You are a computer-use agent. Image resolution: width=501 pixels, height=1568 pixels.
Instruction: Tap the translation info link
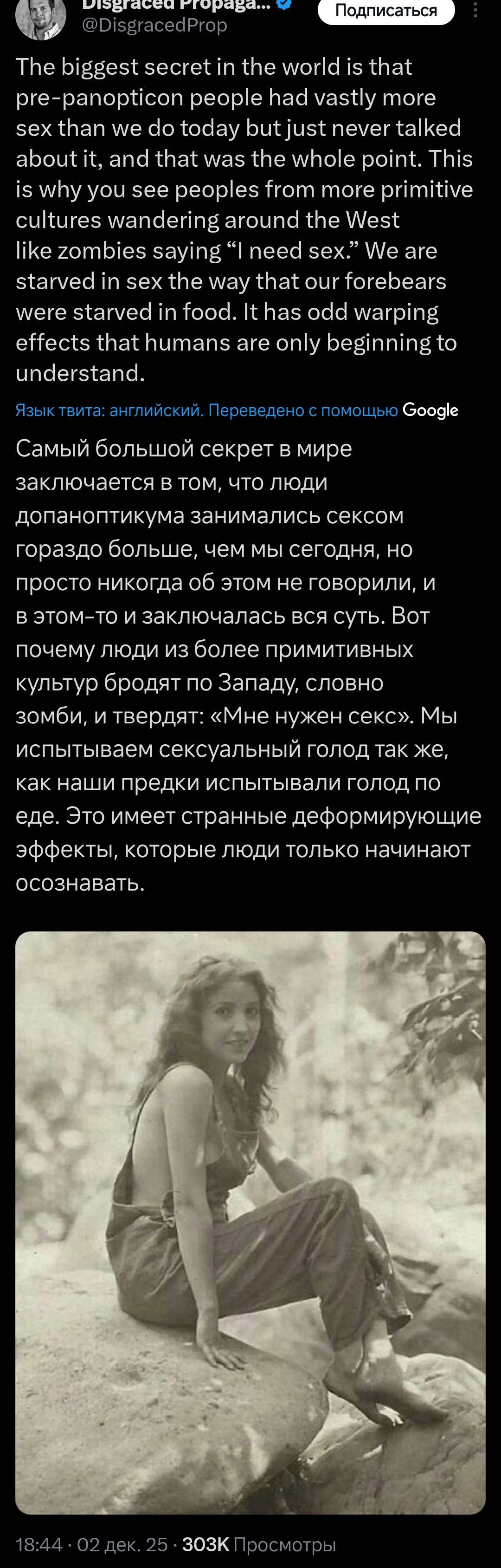tap(237, 410)
